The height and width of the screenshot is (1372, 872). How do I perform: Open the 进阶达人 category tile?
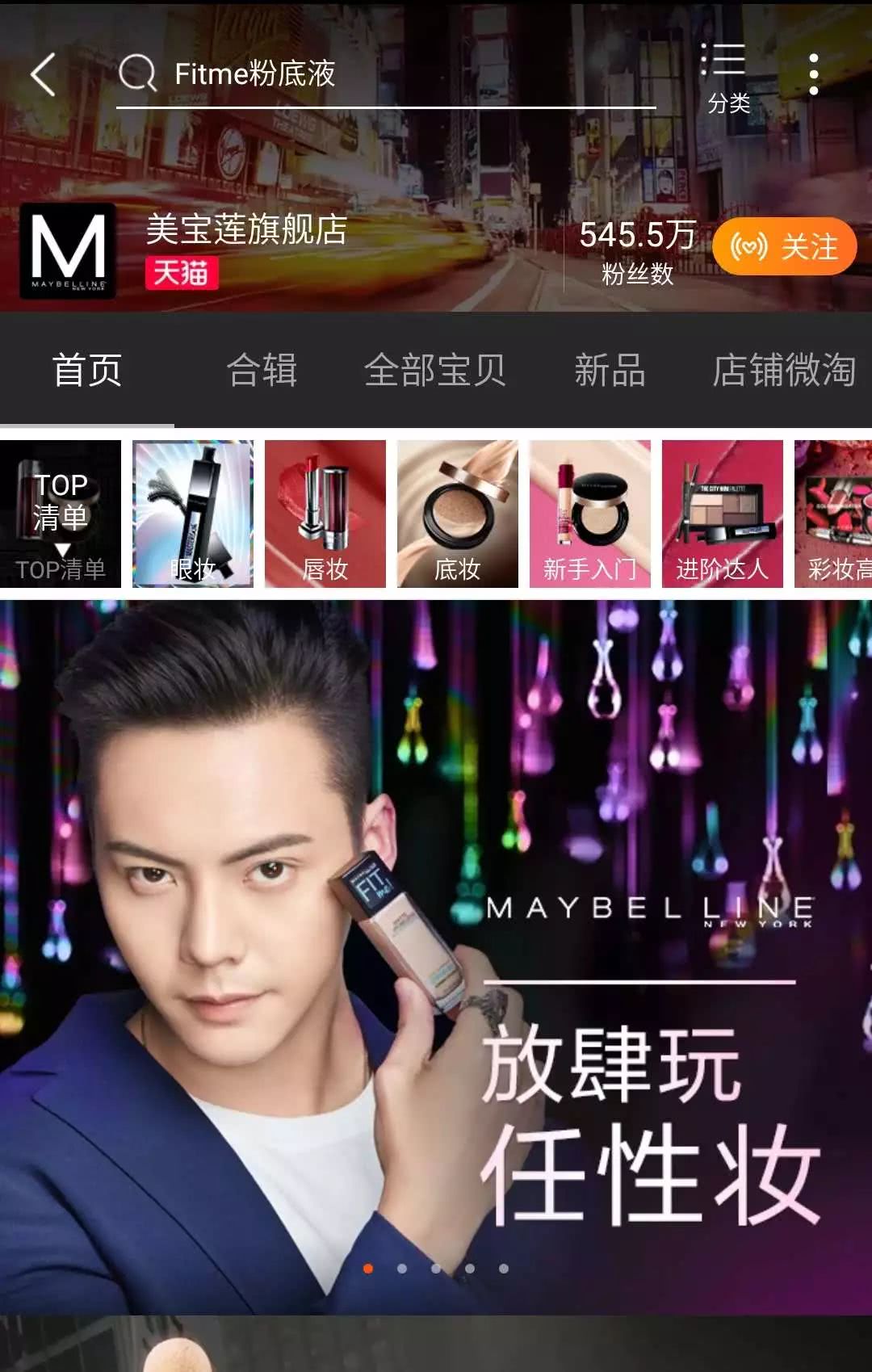tap(723, 514)
